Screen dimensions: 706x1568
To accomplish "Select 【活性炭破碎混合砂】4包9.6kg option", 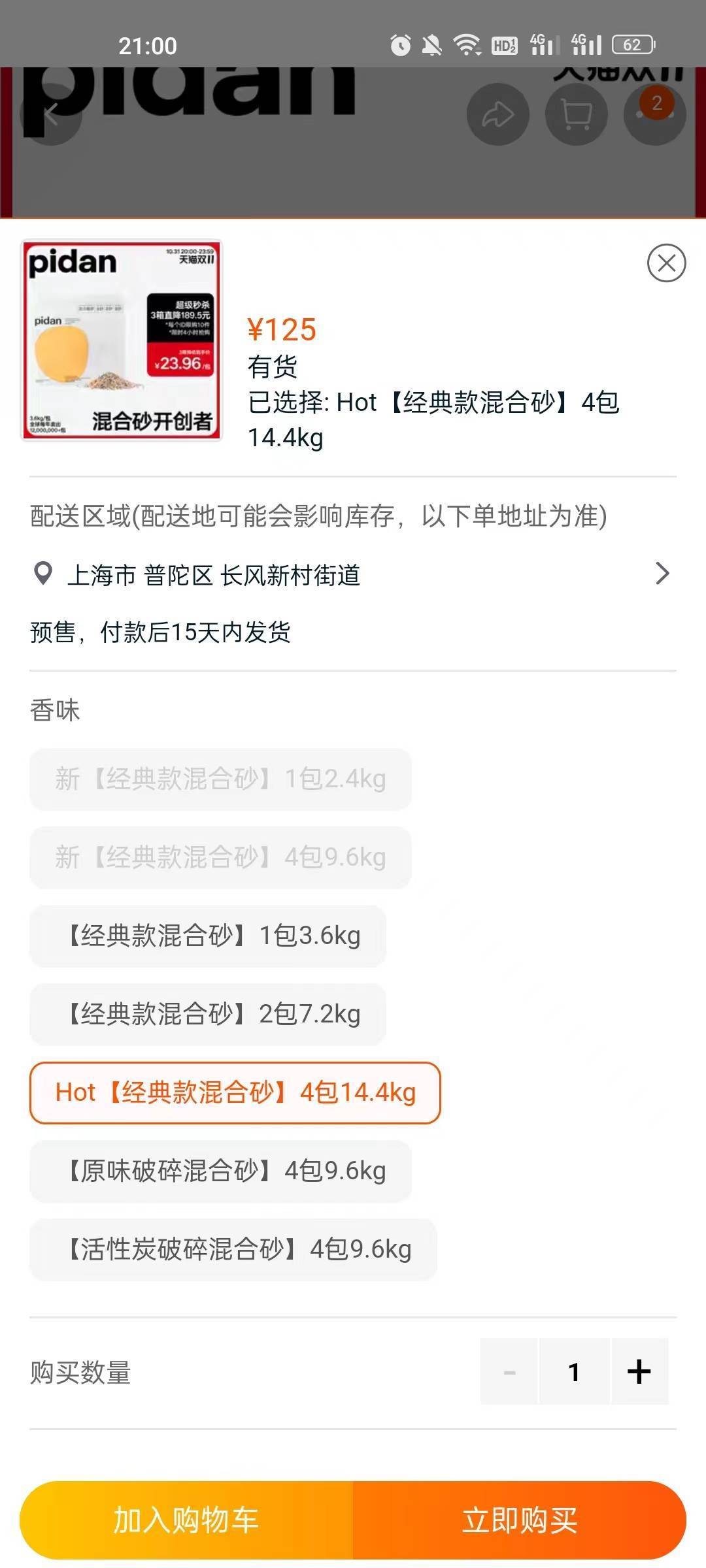I will tap(233, 1250).
